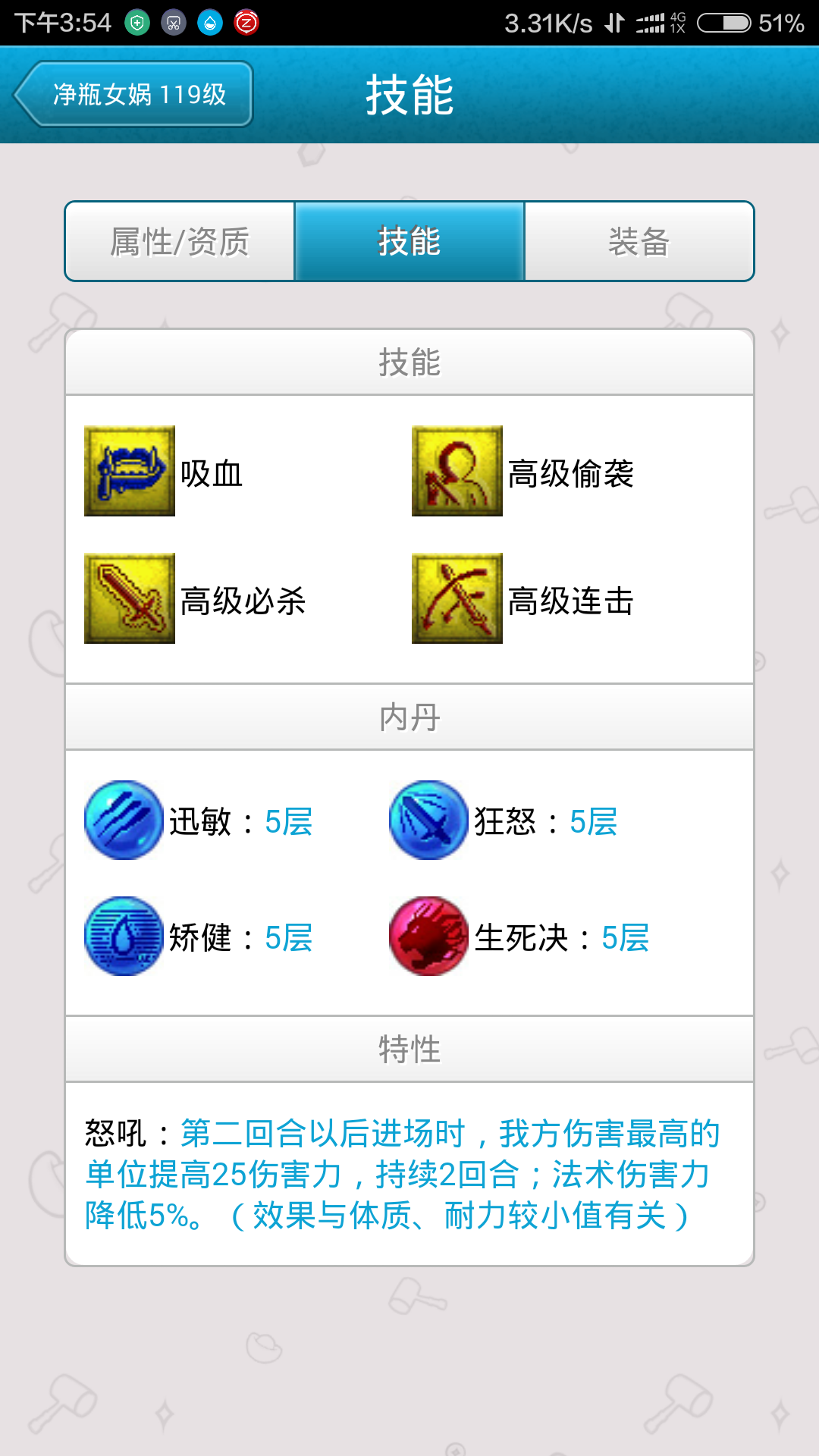Open the 高级连击 skill details
The image size is (819, 1456).
click(457, 598)
